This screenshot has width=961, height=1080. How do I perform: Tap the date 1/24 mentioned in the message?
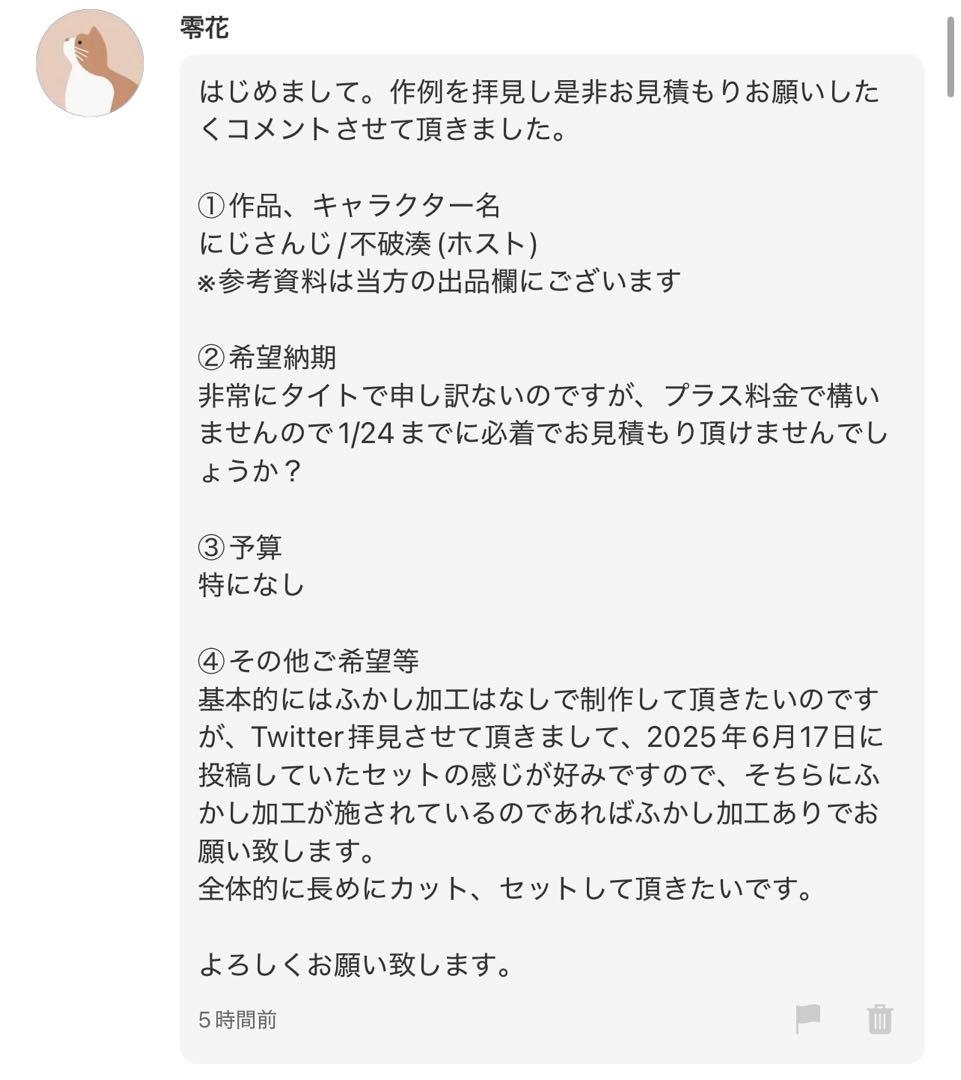[x=368, y=432]
